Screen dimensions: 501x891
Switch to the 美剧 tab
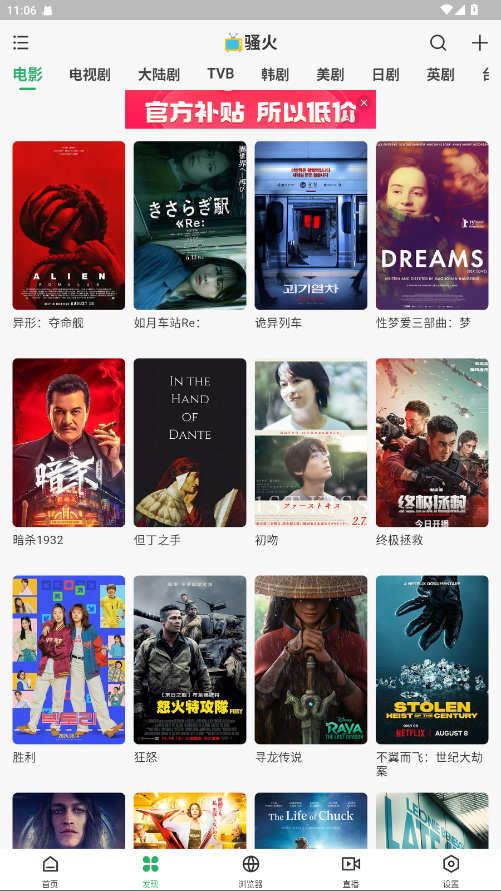(330, 74)
